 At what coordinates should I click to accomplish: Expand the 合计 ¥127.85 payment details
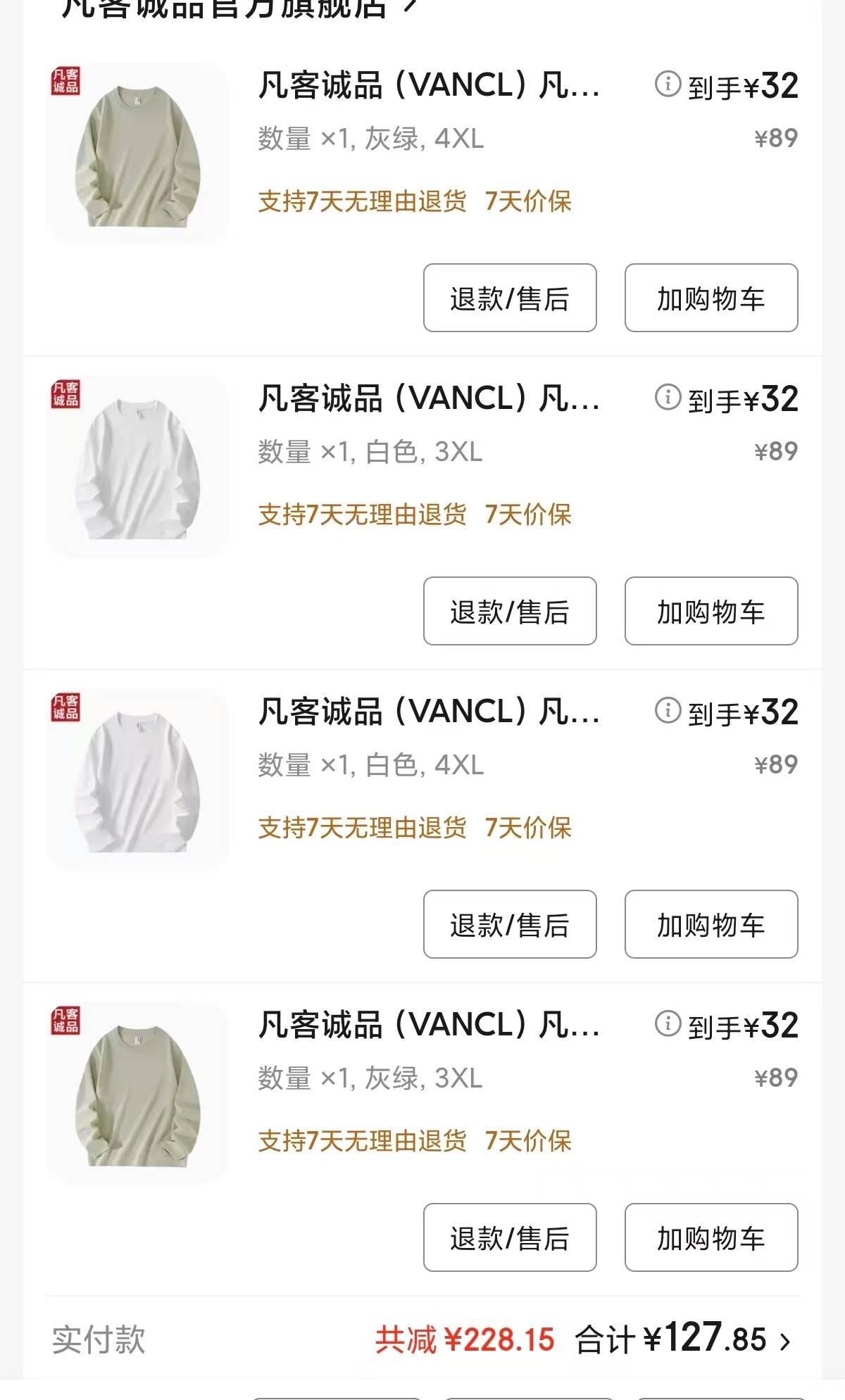(x=784, y=1342)
